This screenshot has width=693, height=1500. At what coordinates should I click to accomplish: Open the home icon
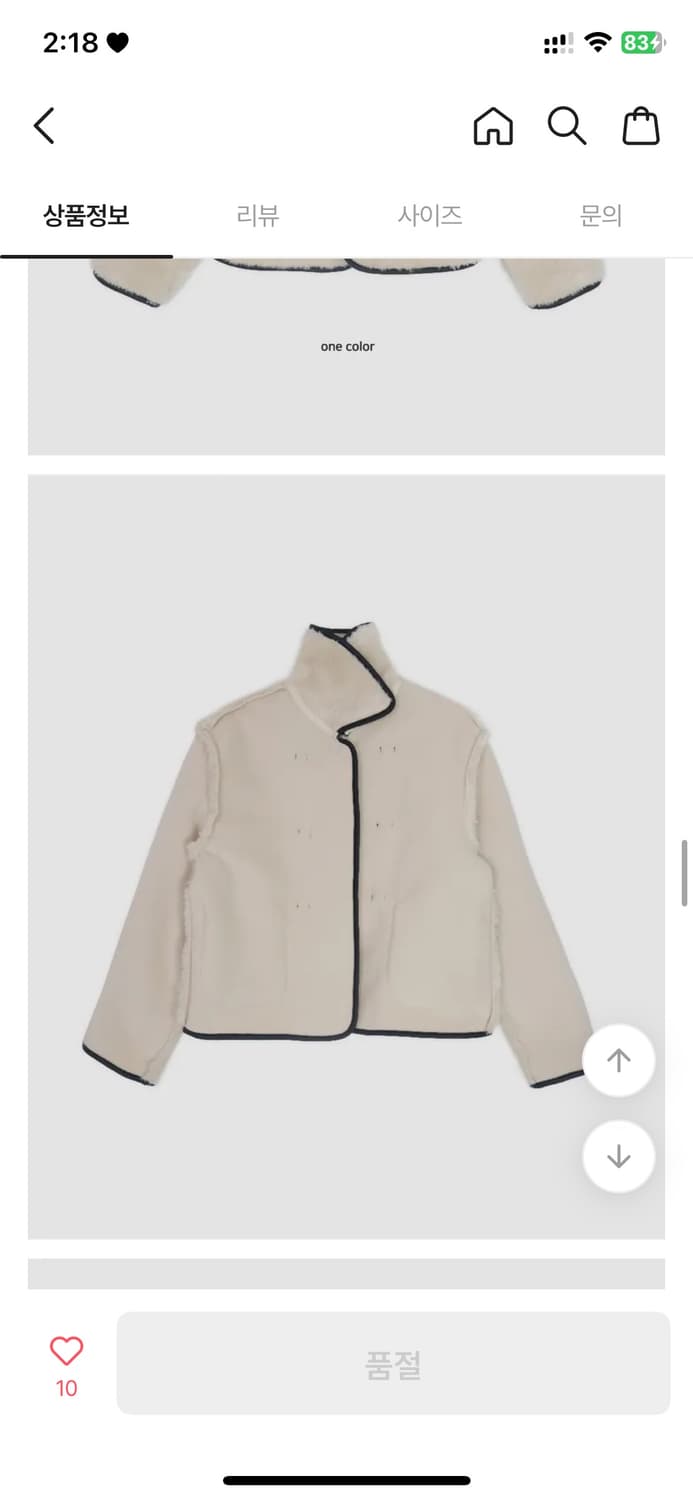pos(492,127)
